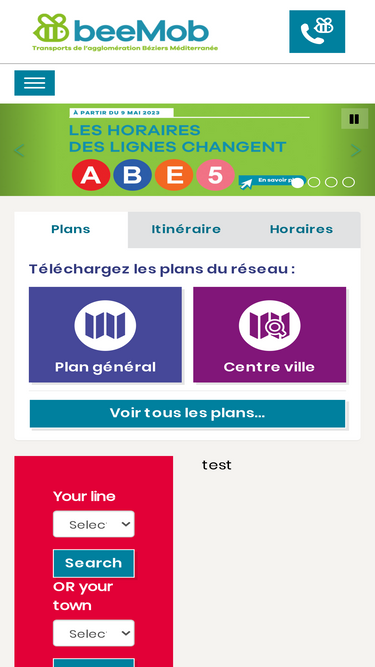Open the hamburger menu

point(34,83)
